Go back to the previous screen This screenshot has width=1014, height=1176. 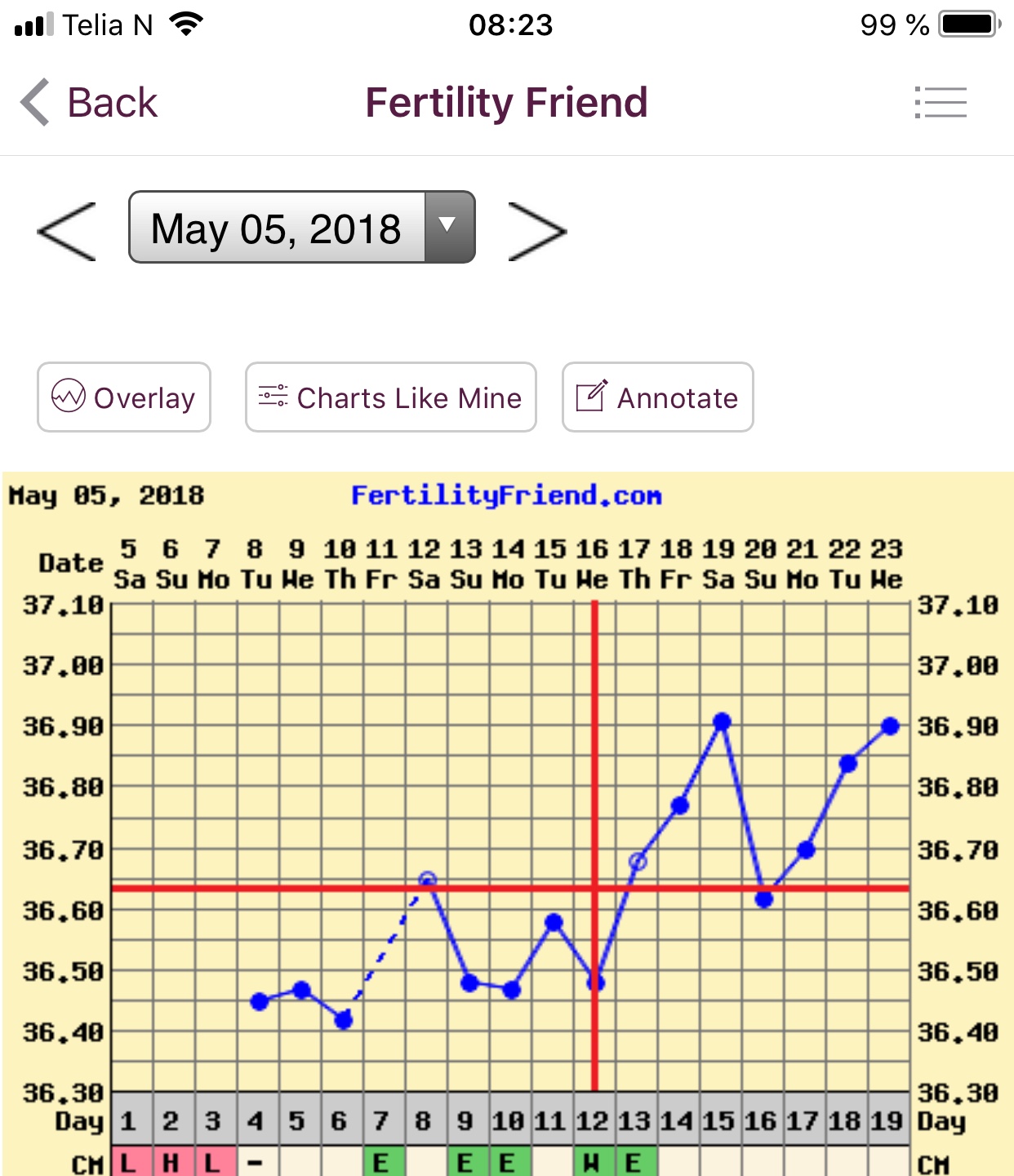point(88,103)
